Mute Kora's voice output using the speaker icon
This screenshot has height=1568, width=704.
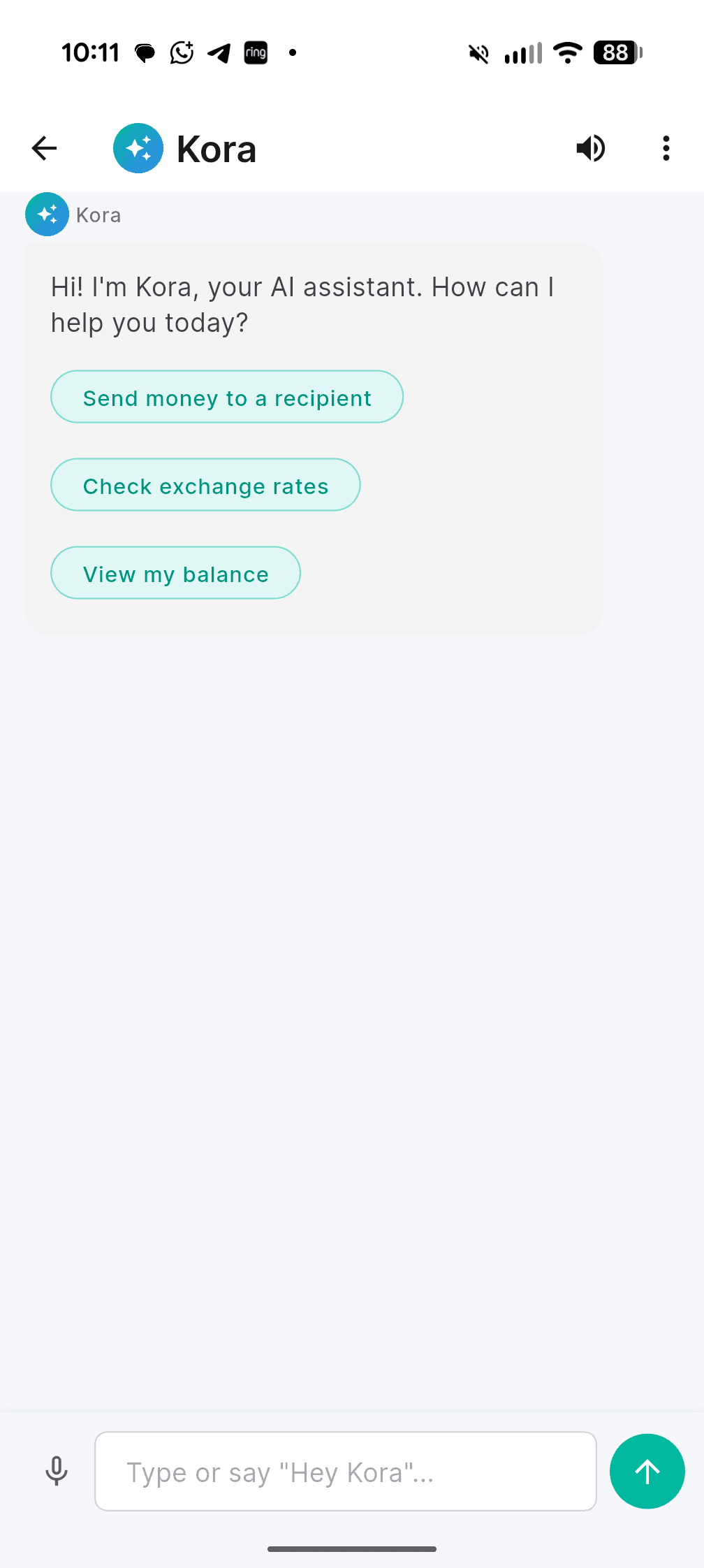tap(590, 148)
